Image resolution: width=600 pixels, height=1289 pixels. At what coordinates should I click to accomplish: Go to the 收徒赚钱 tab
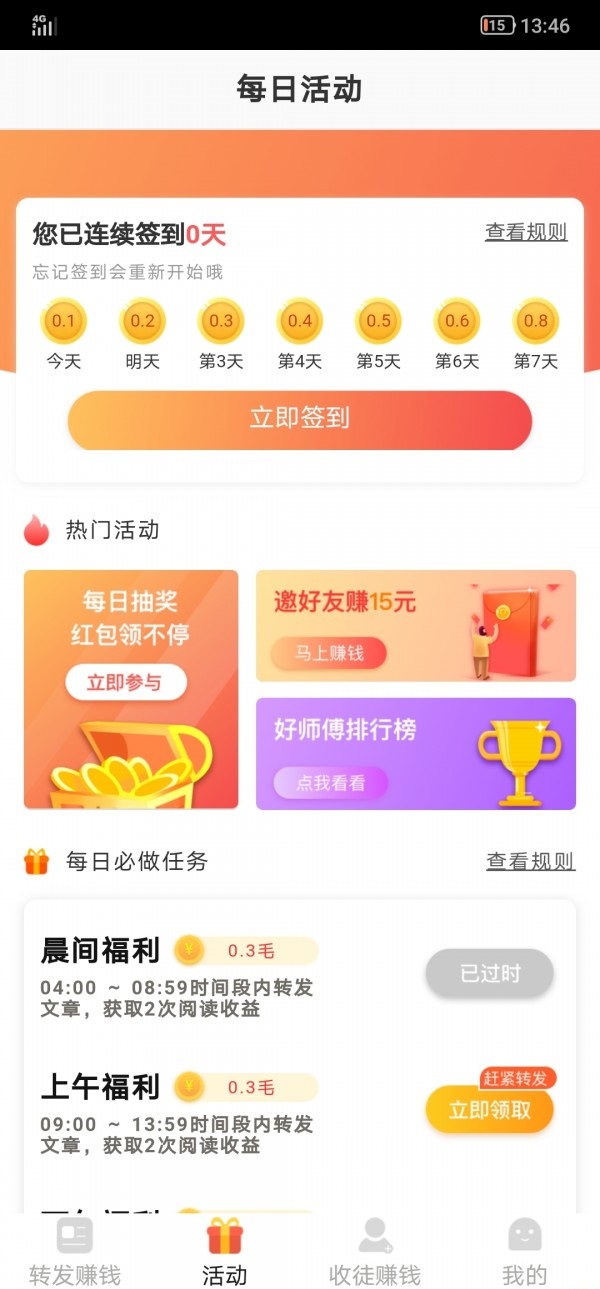click(375, 1252)
